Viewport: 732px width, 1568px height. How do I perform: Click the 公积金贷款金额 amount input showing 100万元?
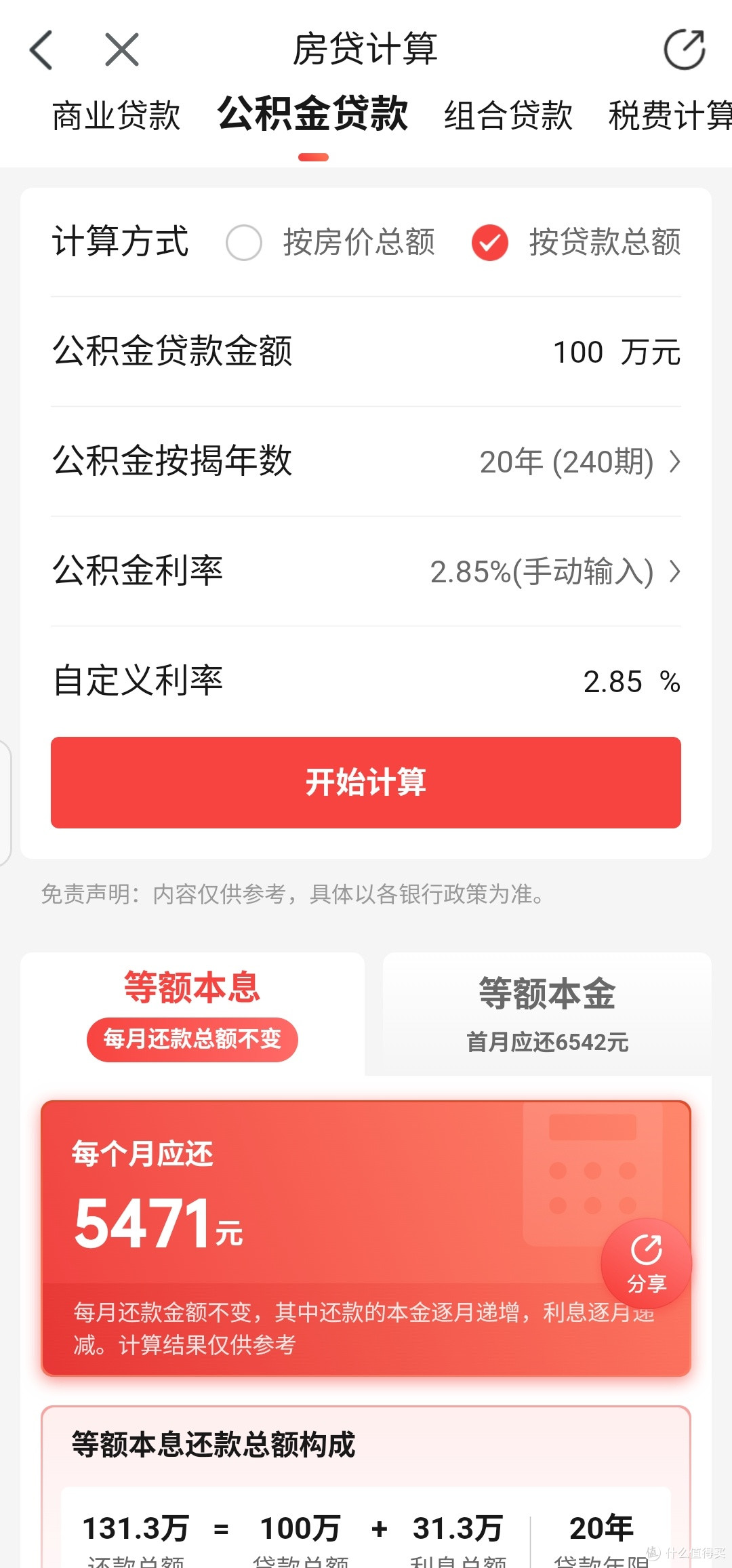pos(617,352)
